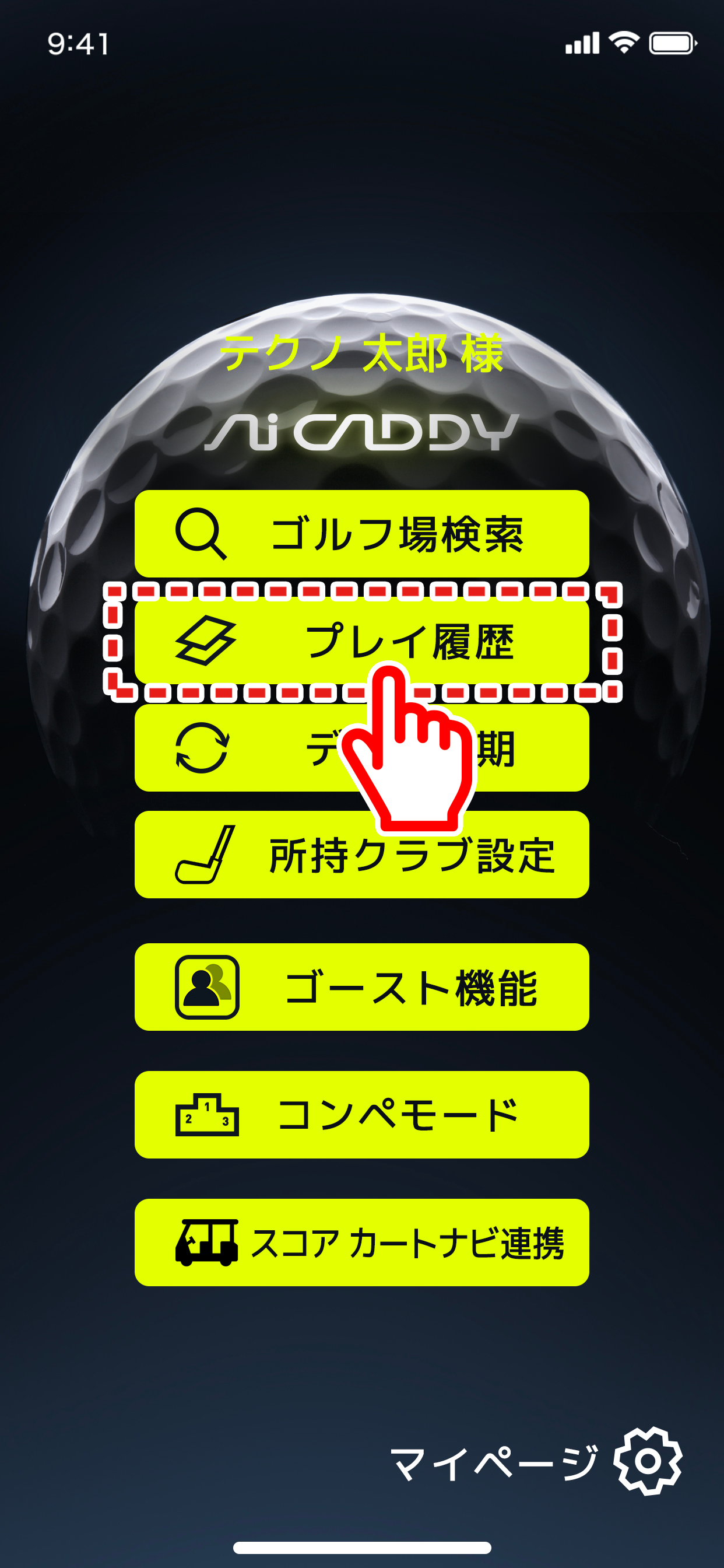Open 所持クラブ設定

click(361, 855)
